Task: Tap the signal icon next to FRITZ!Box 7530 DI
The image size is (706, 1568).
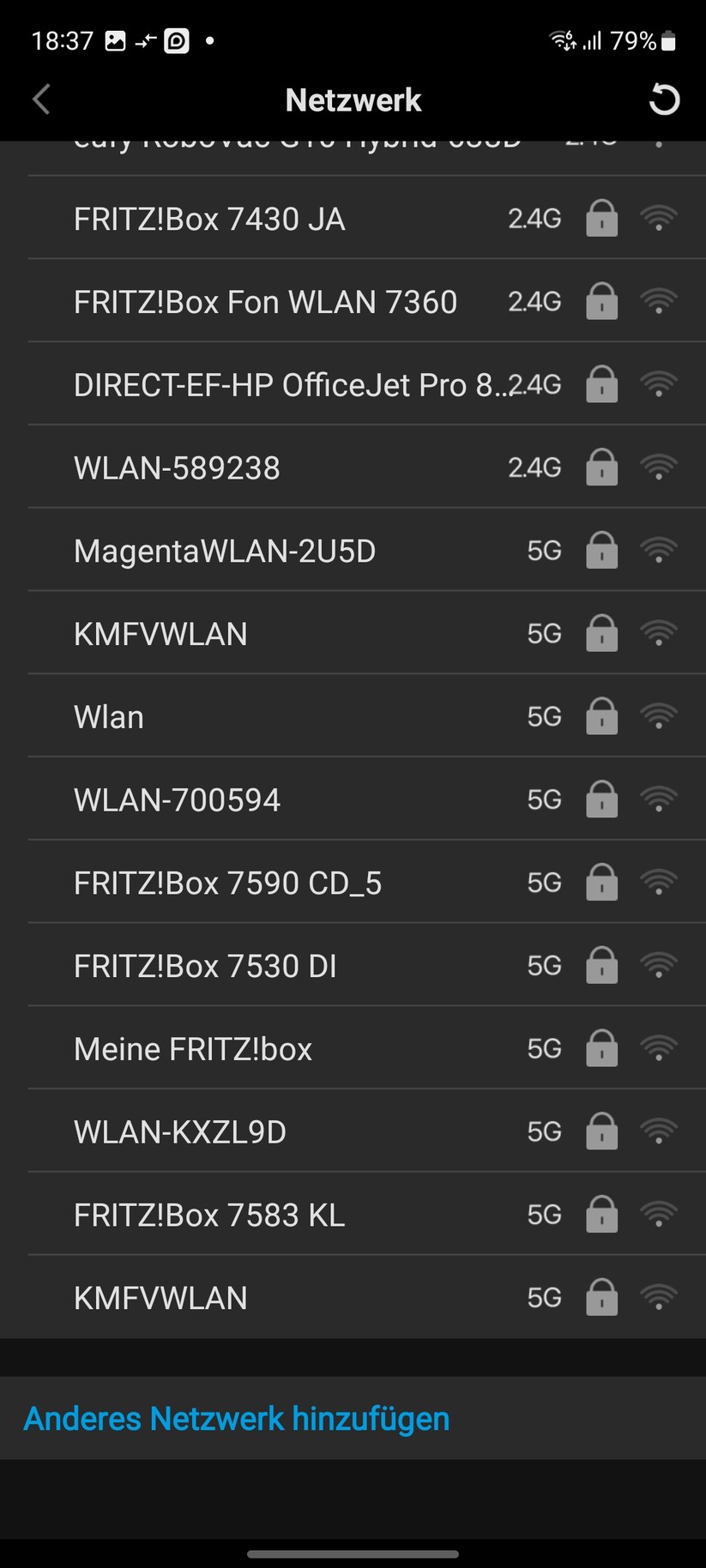Action: pos(659,964)
